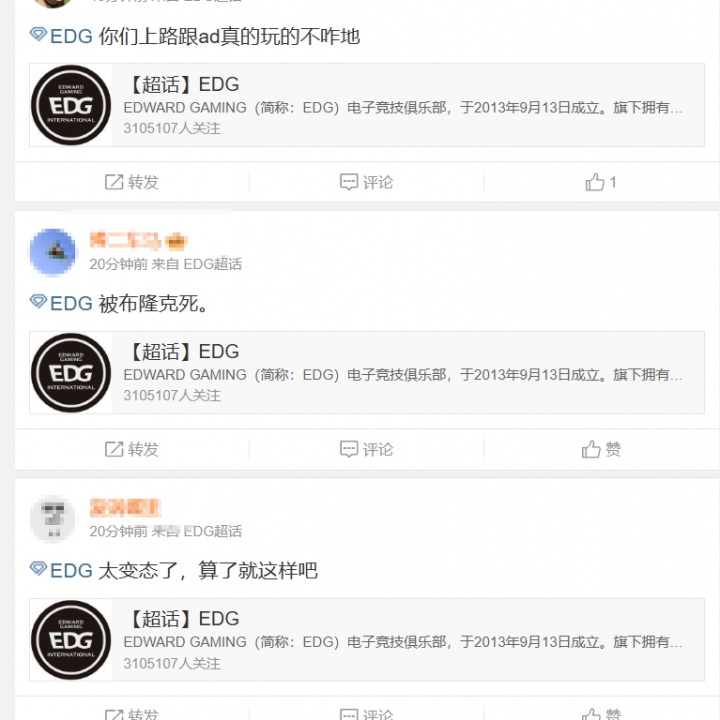
Task: Like the '被布隆克死' post
Action: click(x=601, y=449)
